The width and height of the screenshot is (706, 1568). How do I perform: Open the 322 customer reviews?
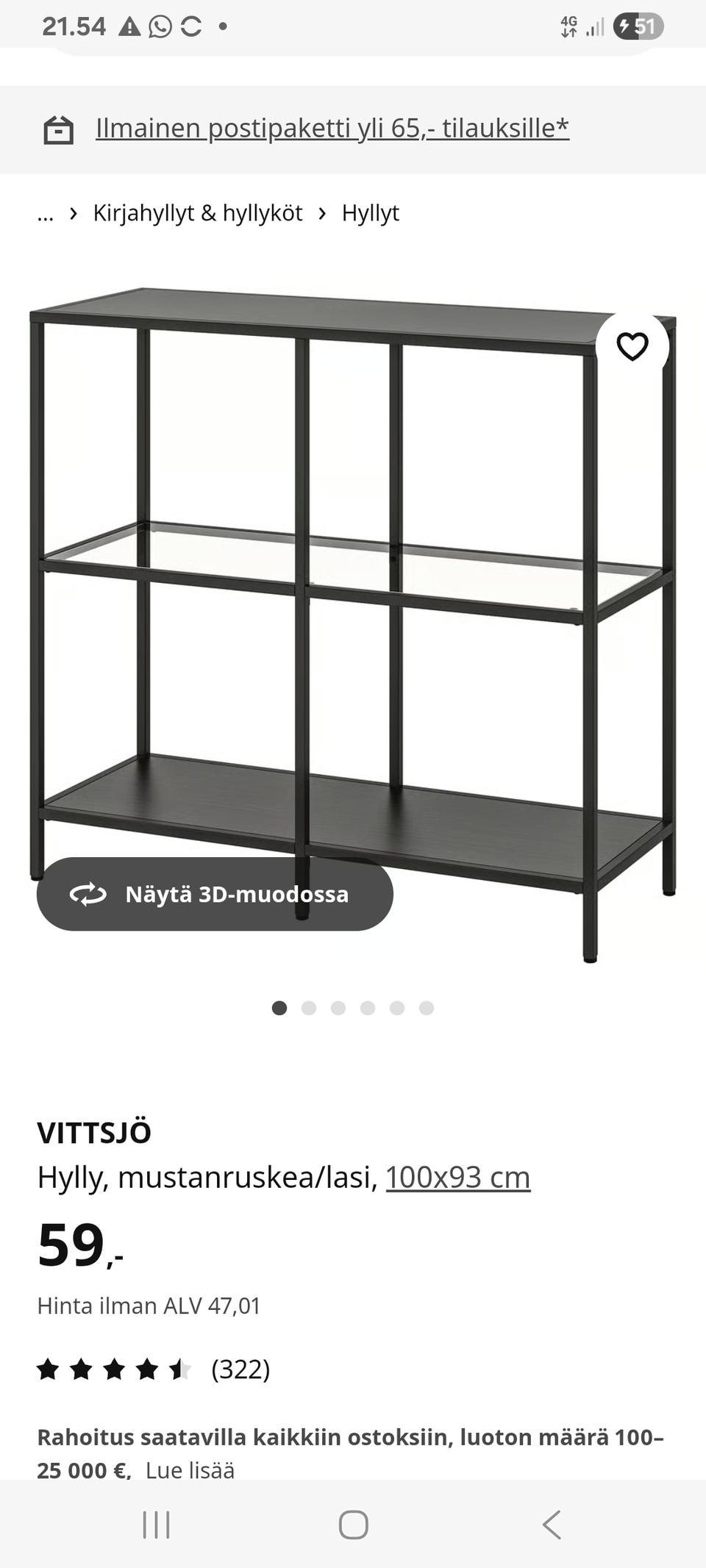pyautogui.click(x=240, y=1370)
